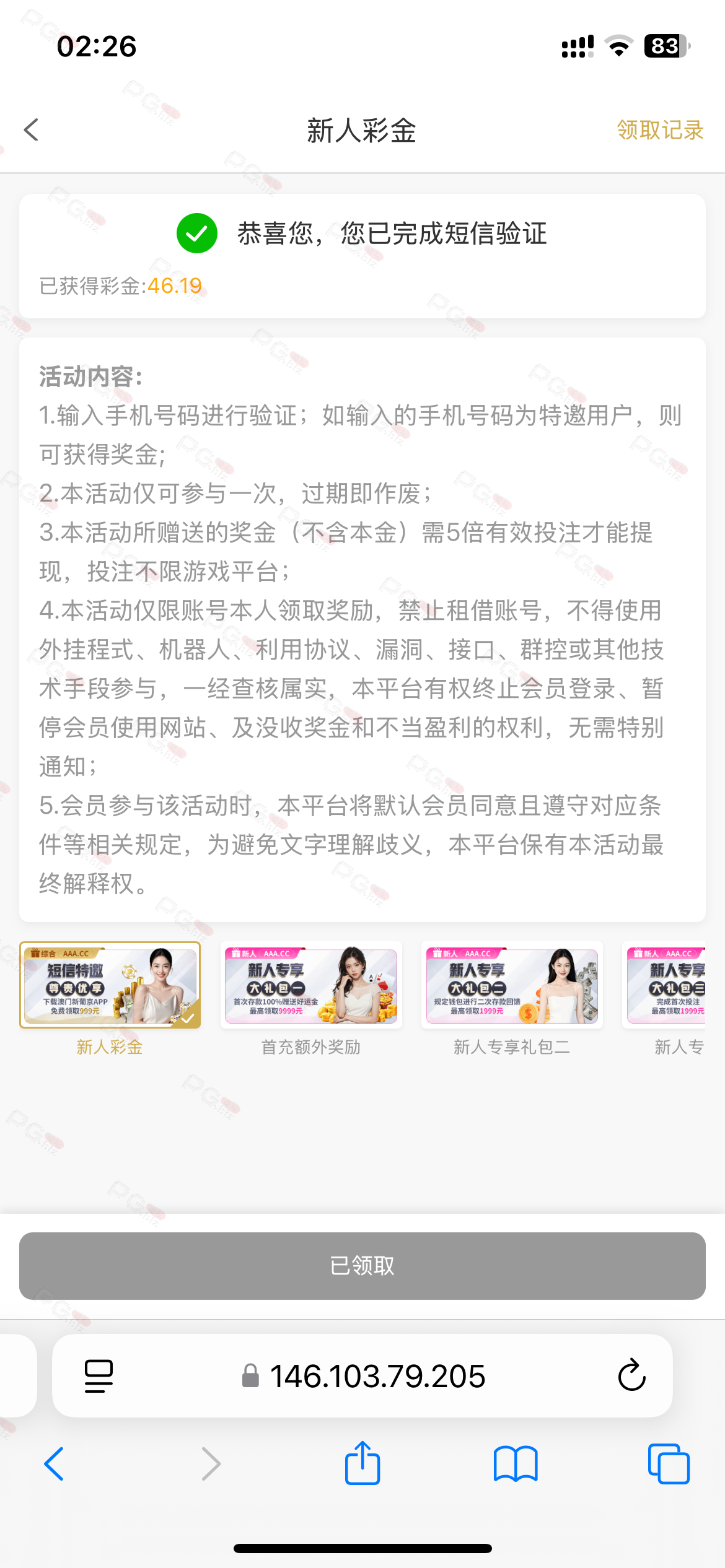Go back from the 新人彩金 page

tap(32, 130)
